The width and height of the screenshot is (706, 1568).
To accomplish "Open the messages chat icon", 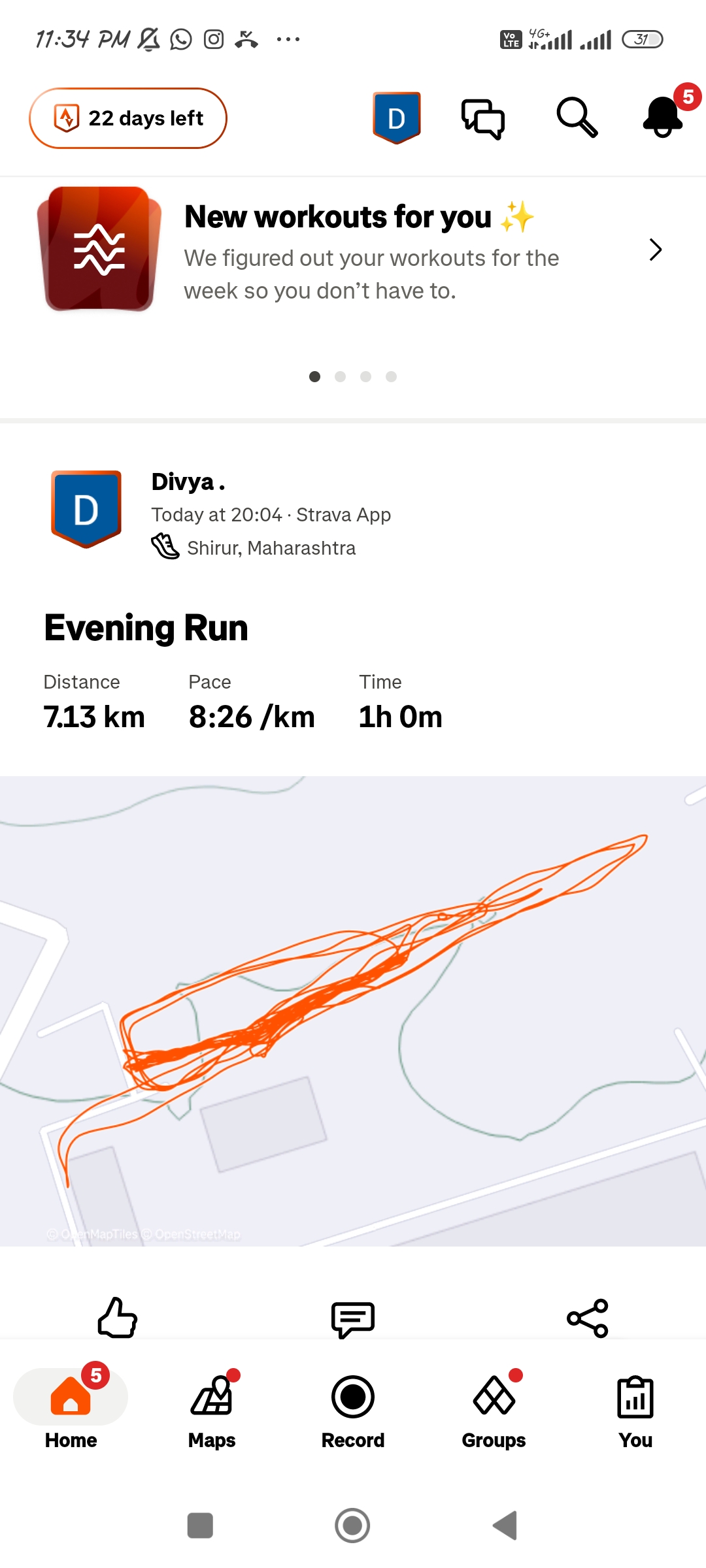I will pyautogui.click(x=483, y=118).
